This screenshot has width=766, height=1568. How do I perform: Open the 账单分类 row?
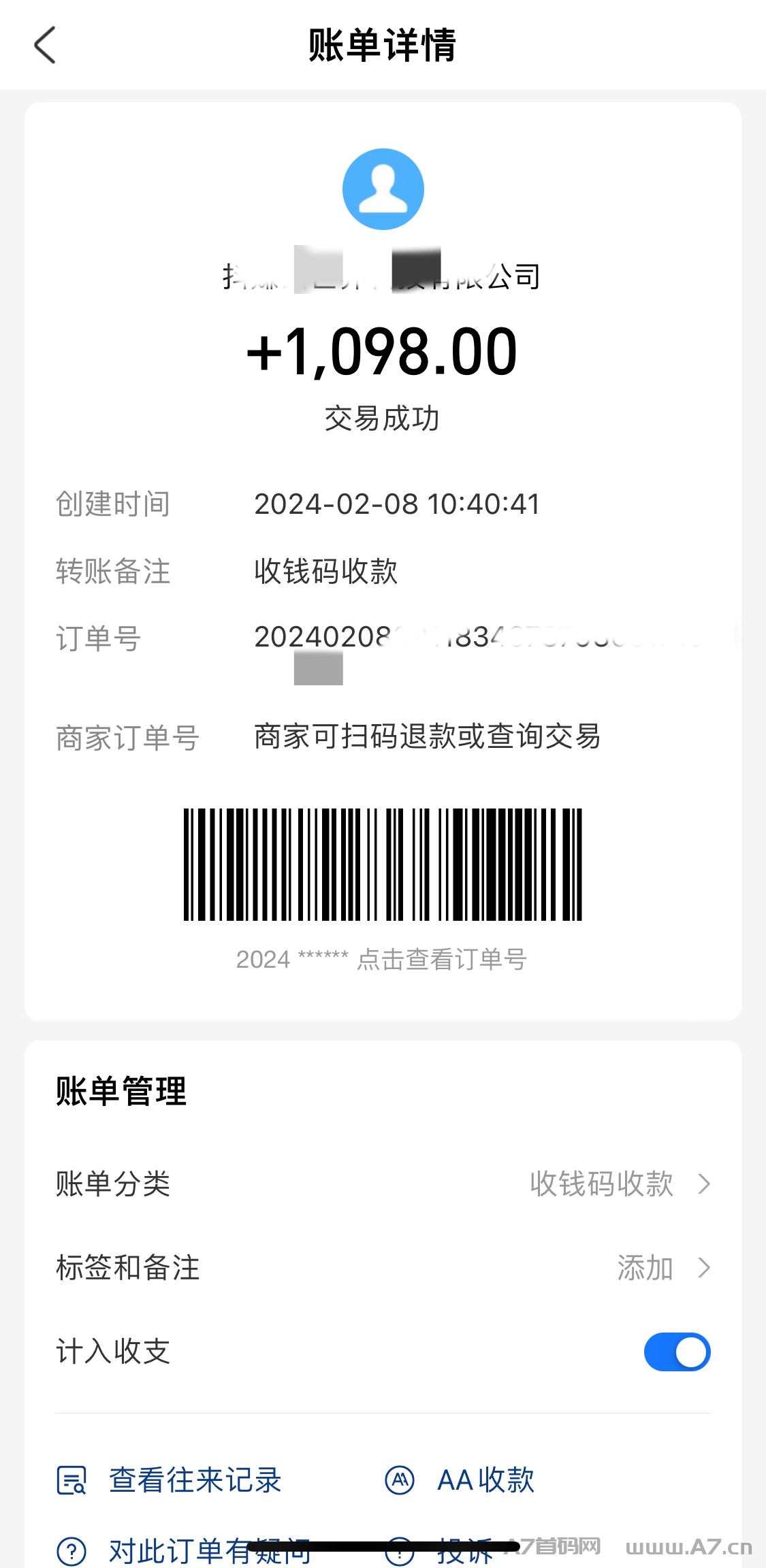coord(383,1184)
